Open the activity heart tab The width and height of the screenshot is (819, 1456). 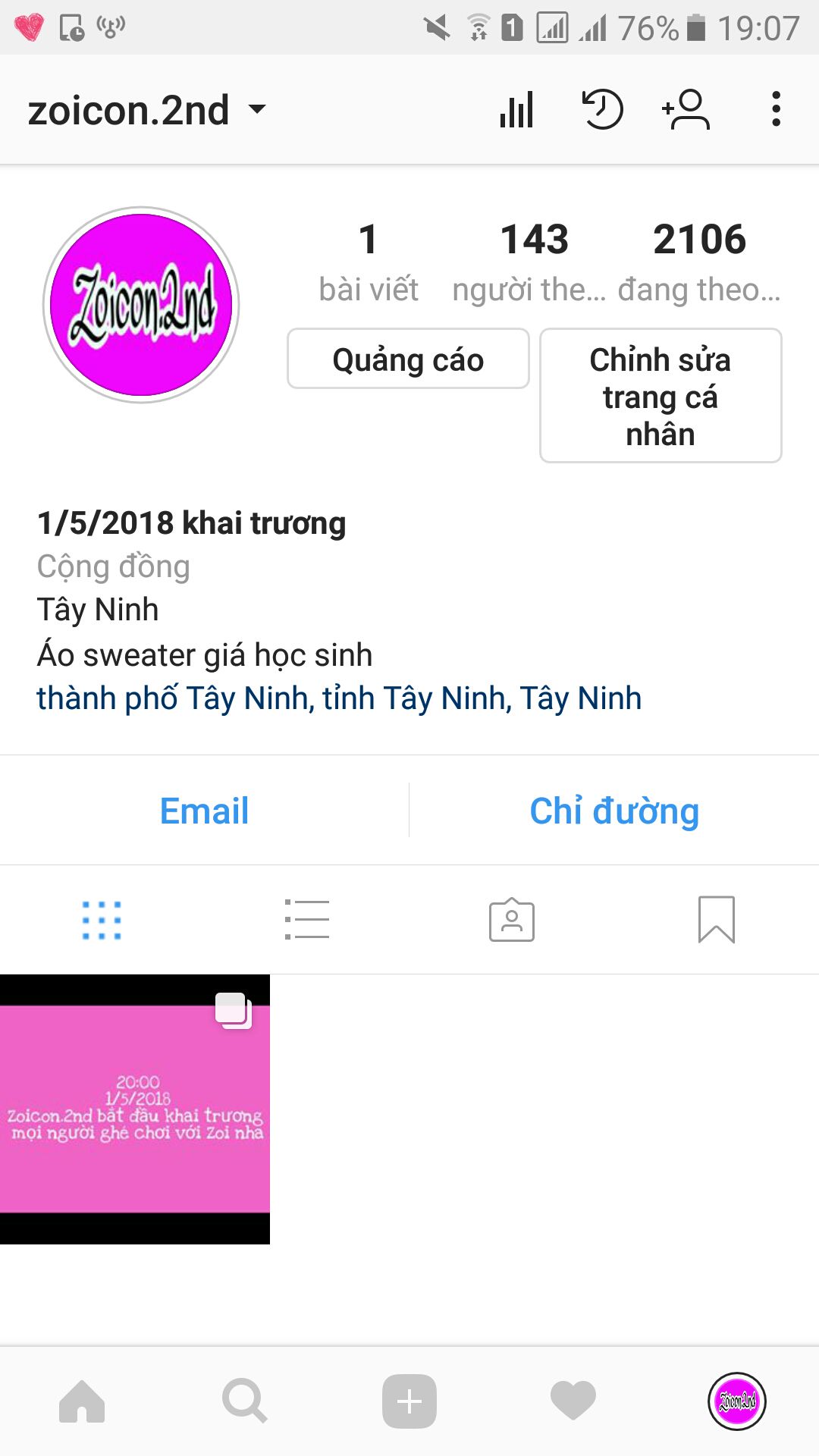click(x=573, y=1401)
